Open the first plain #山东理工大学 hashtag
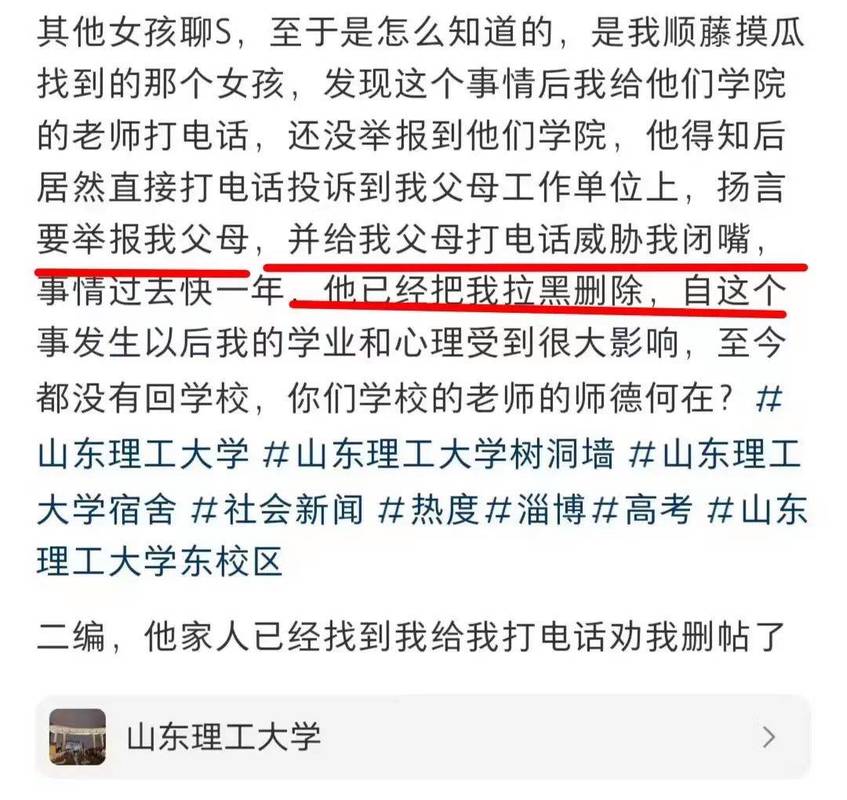Viewport: 847px width, 800px height. (142, 455)
